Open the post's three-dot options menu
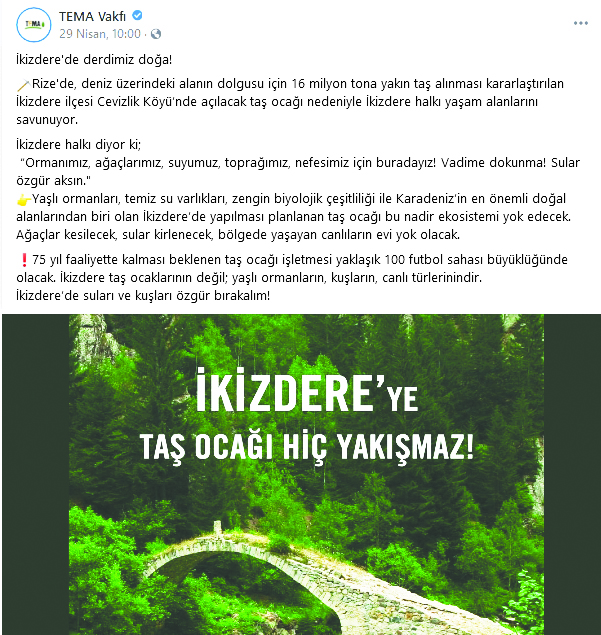This screenshot has height=635, width=601. click(x=580, y=22)
